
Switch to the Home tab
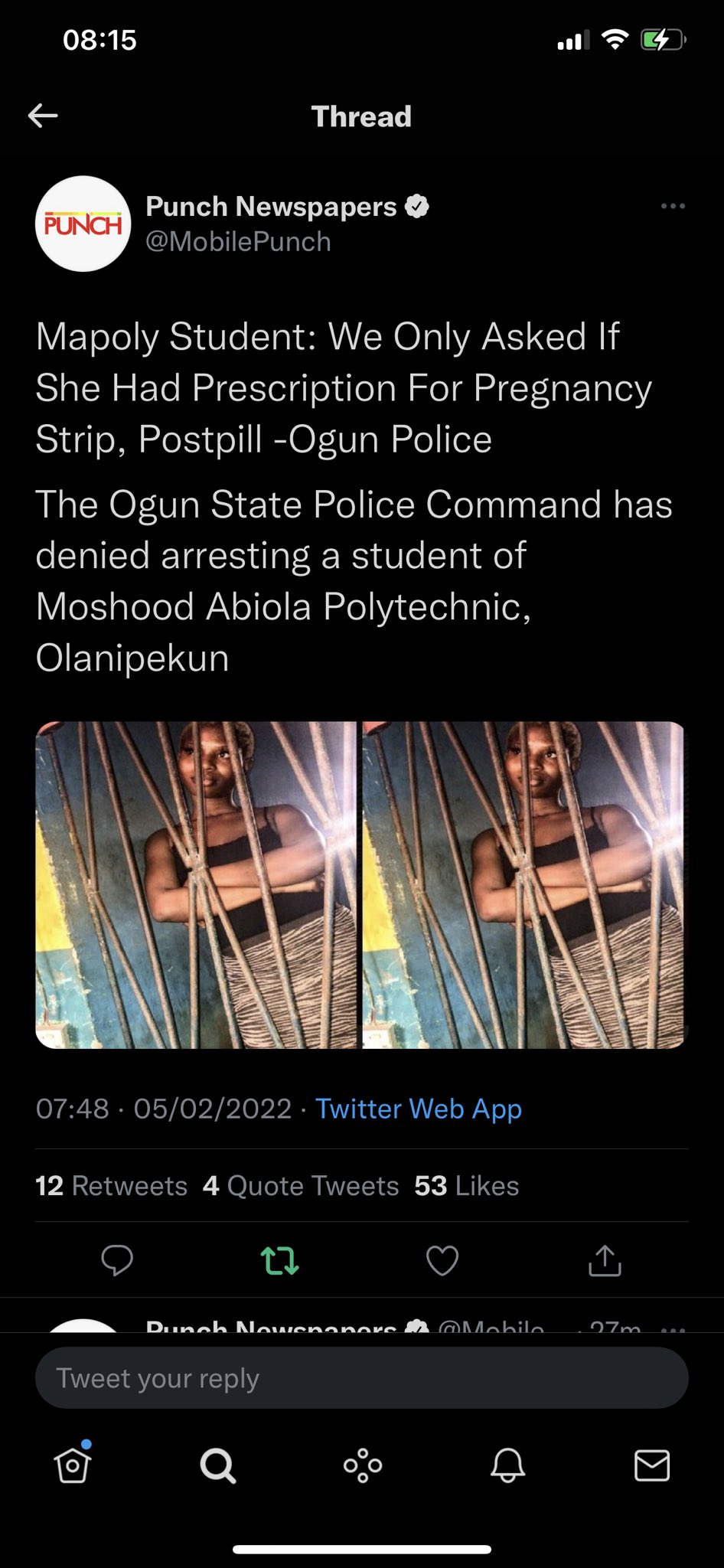point(73,1465)
